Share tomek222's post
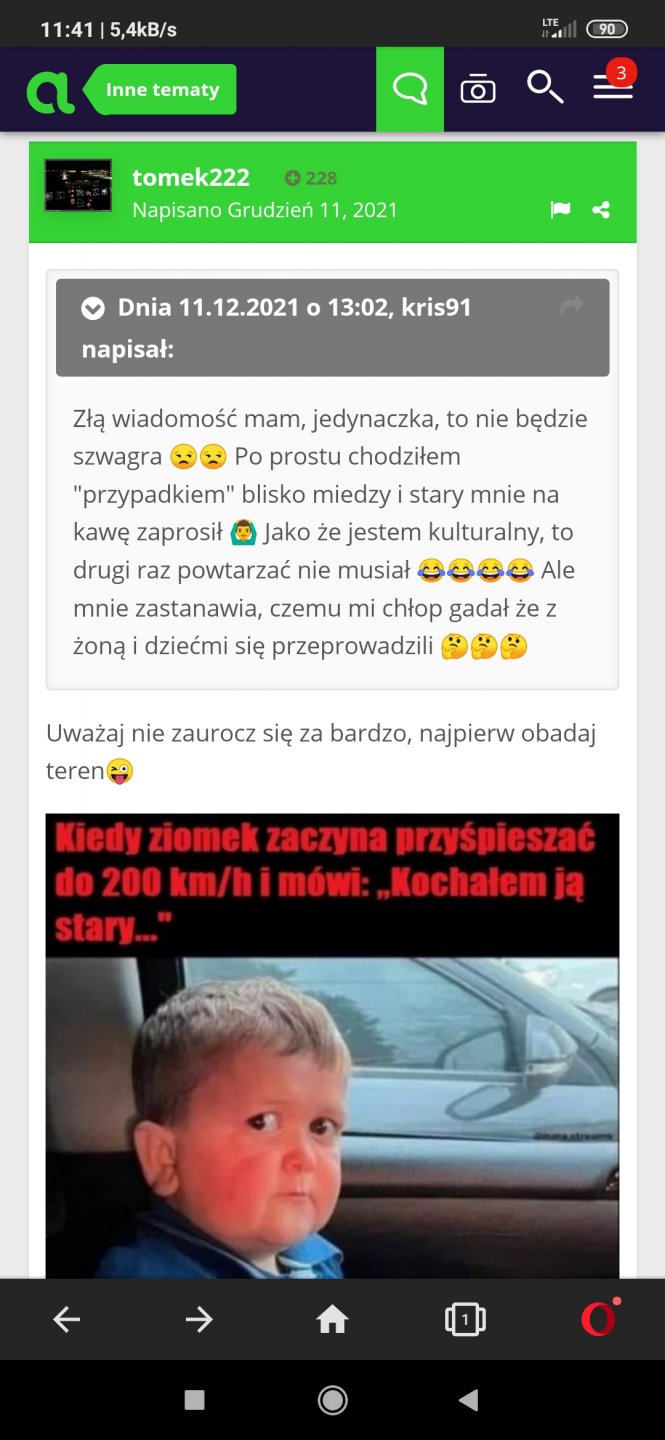Viewport: 665px width, 1440px height. pyautogui.click(x=601, y=210)
